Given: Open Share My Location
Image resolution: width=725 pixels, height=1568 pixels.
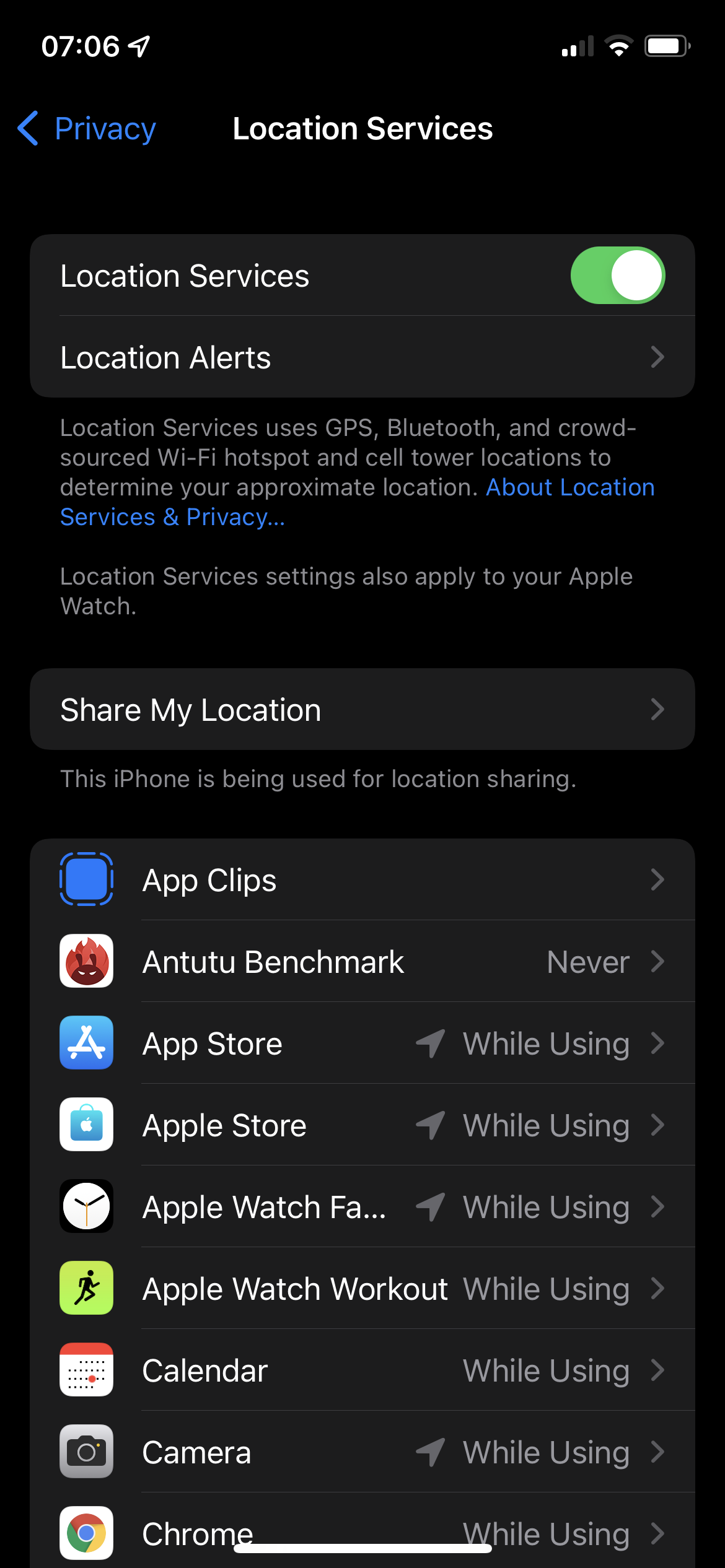Looking at the screenshot, I should tap(362, 710).
